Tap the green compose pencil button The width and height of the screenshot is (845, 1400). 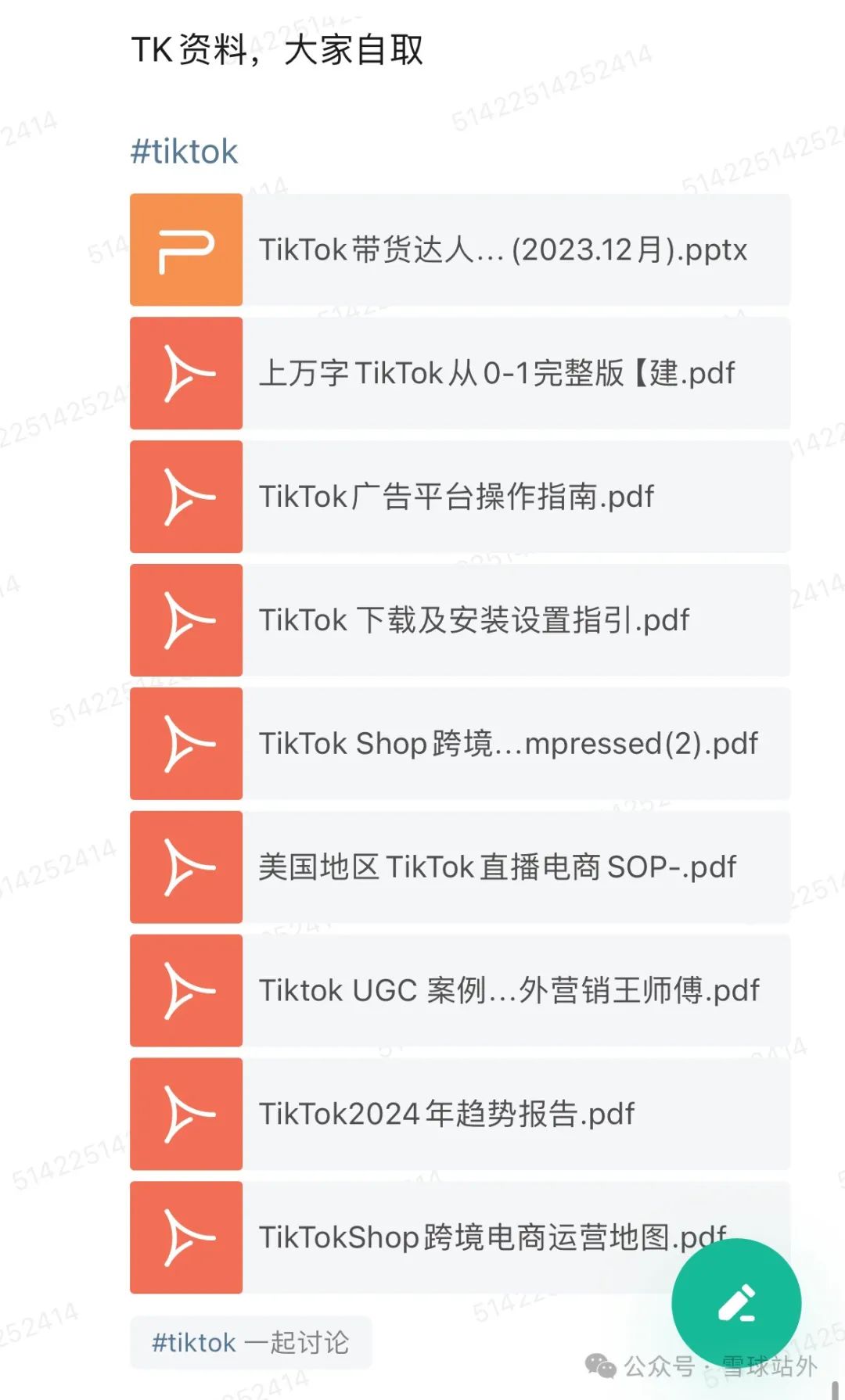tap(735, 1298)
